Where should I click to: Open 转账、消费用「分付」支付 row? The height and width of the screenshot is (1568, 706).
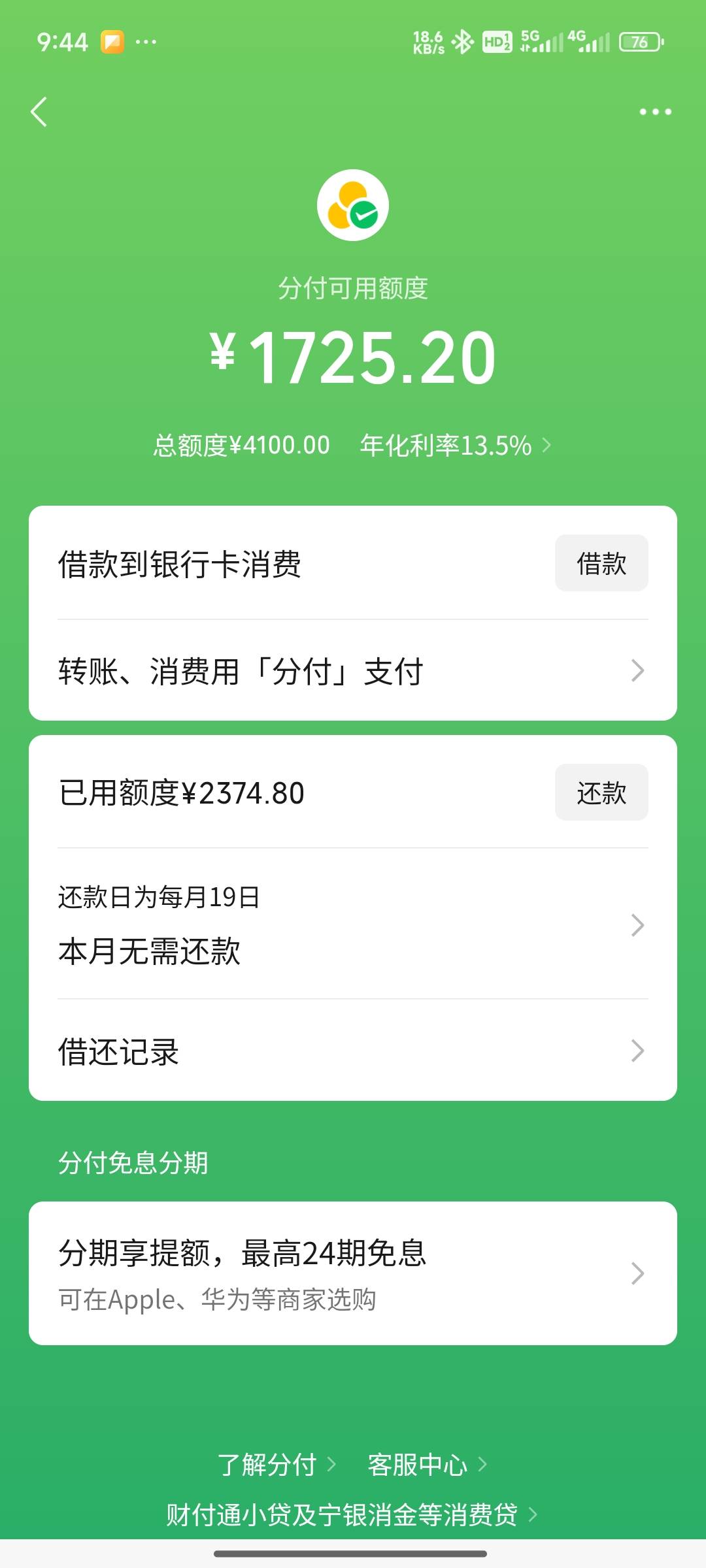click(x=353, y=671)
